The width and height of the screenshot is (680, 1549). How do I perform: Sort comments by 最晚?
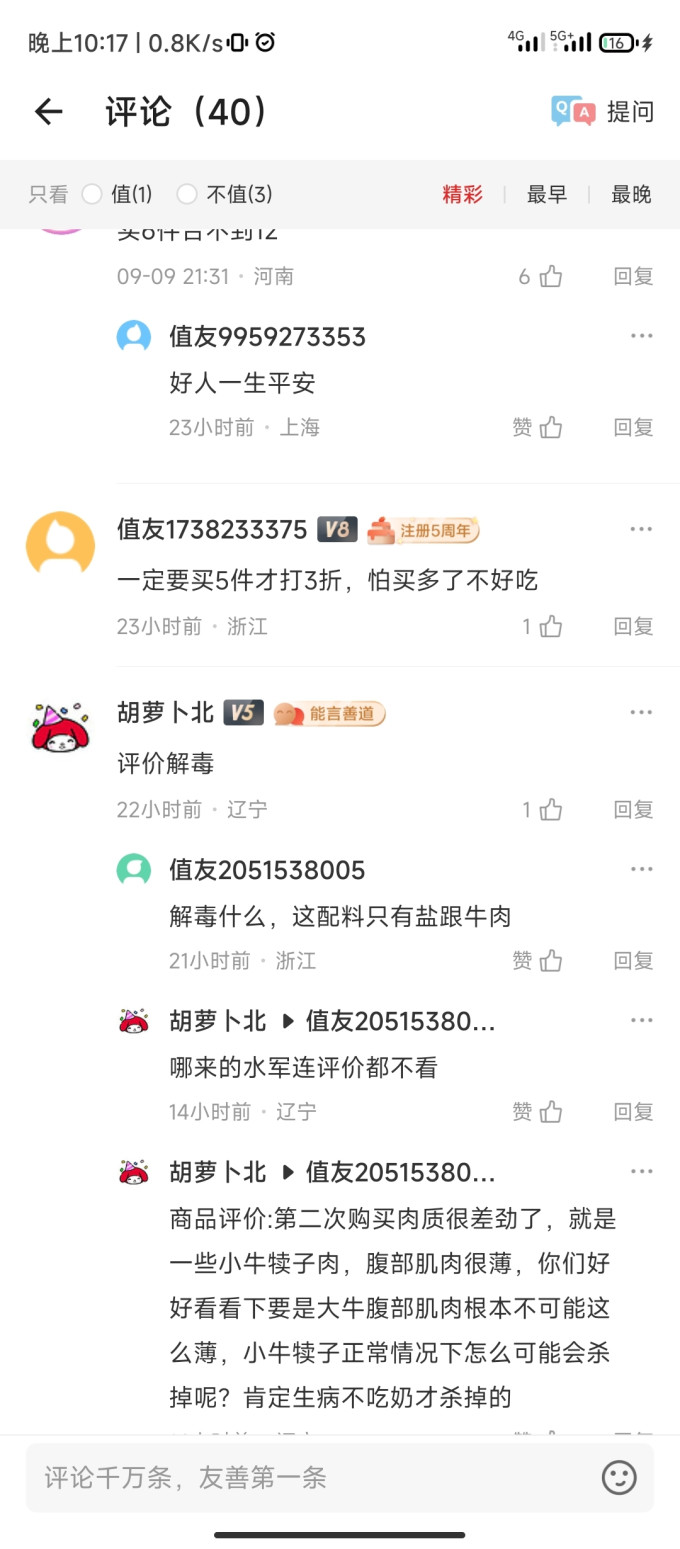coord(631,194)
